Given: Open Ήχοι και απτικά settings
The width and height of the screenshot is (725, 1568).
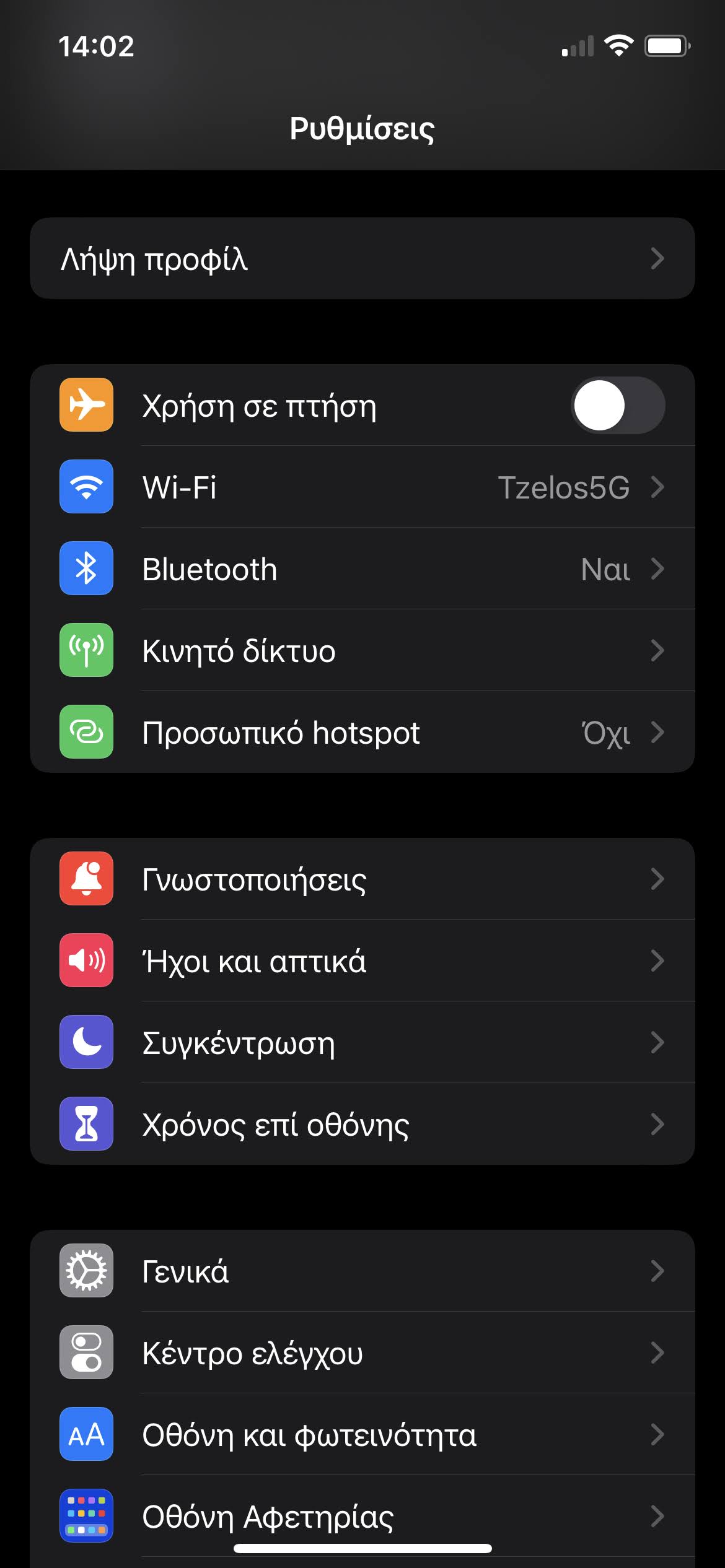Looking at the screenshot, I should 362,960.
